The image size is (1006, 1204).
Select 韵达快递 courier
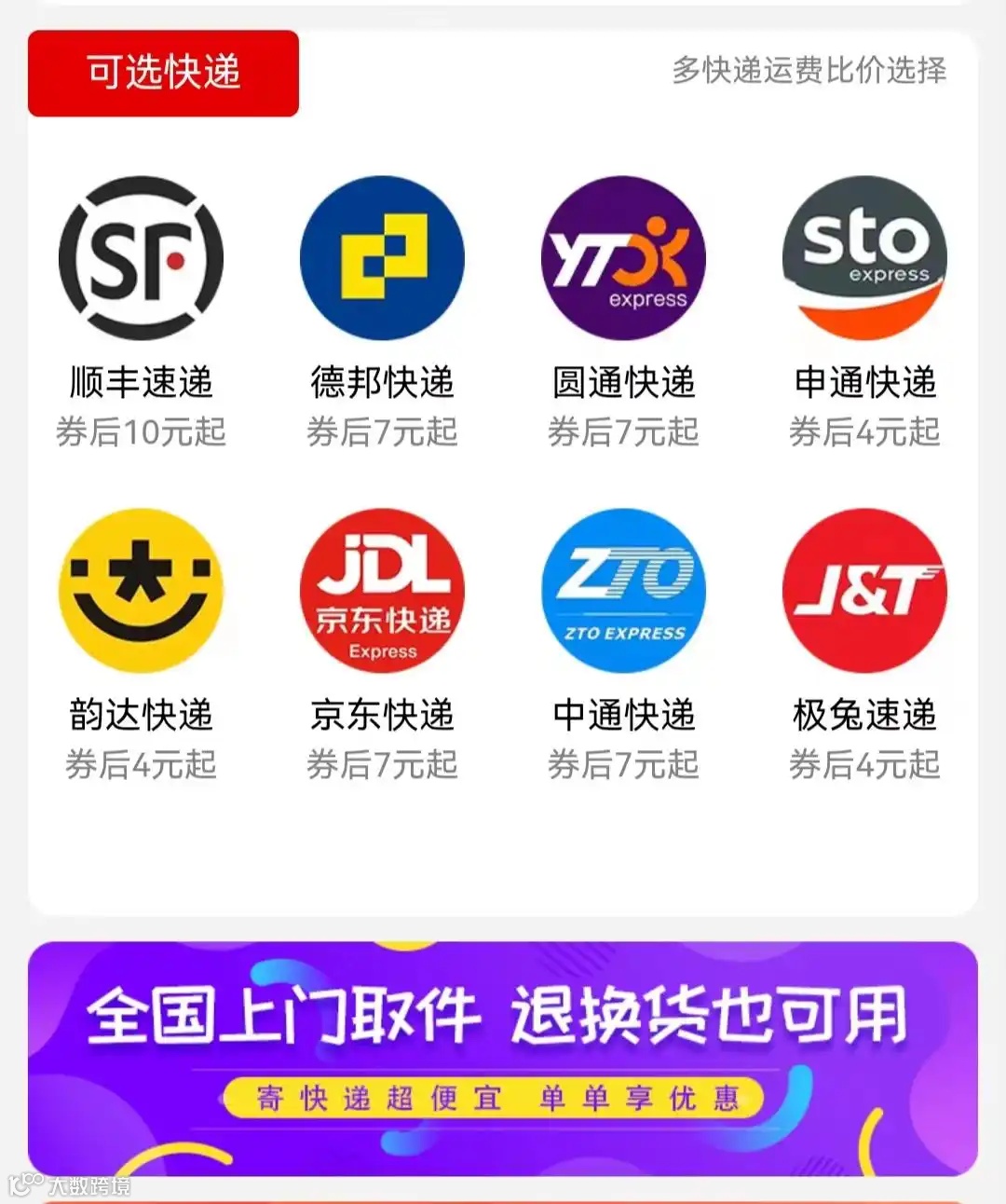point(141,590)
